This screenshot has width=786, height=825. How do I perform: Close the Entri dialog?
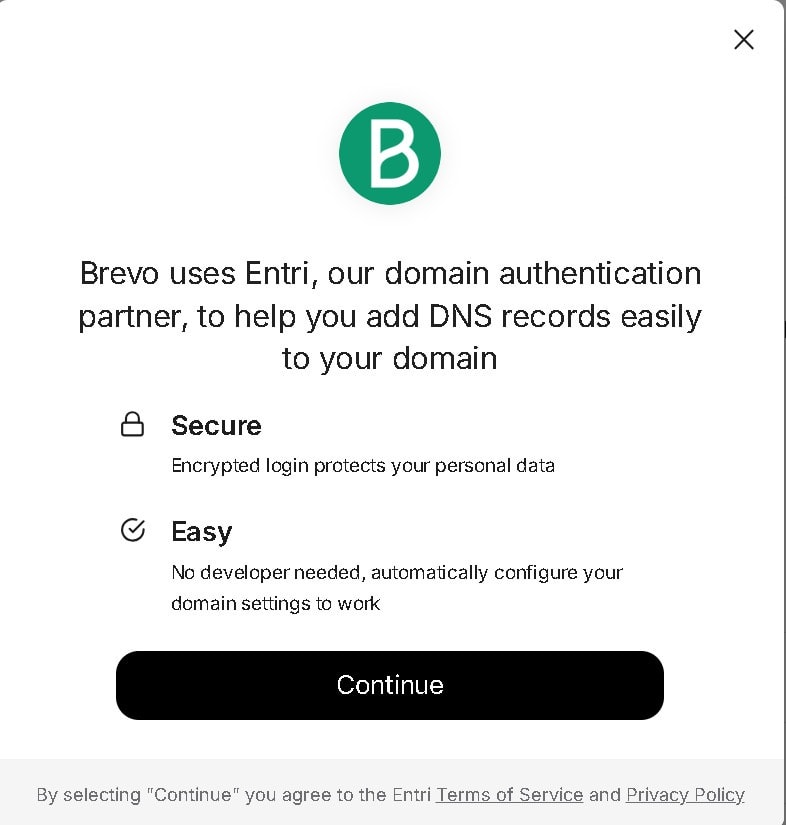743,40
